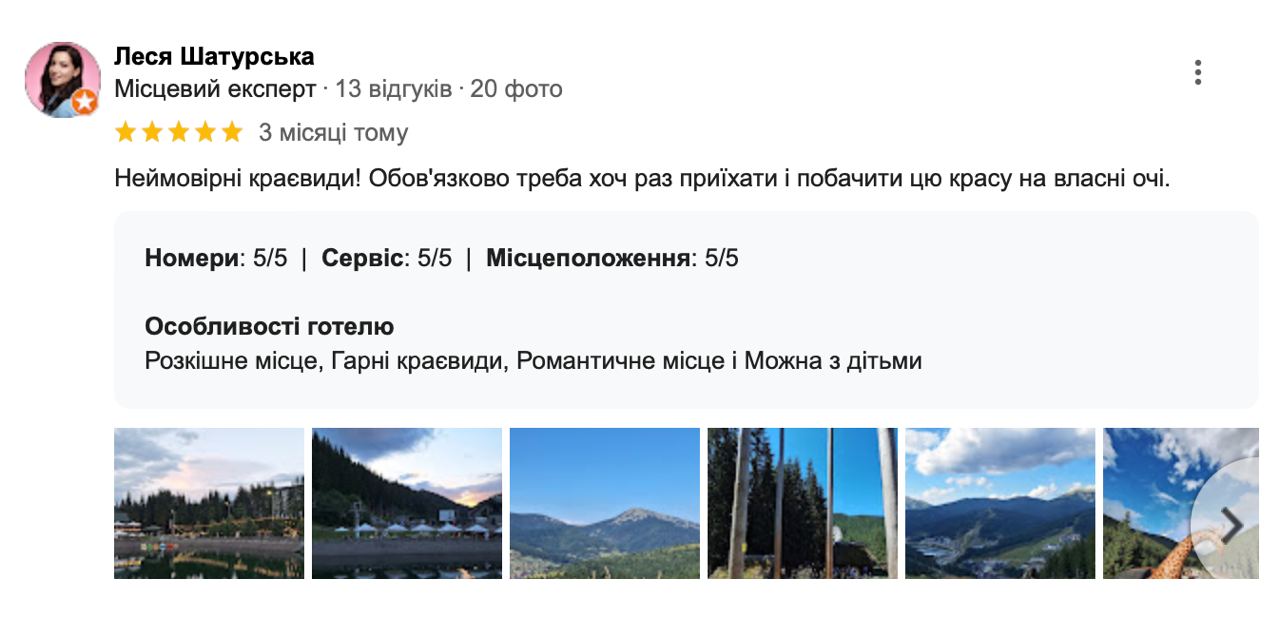1280x618 pixels.
Task: View second photo with white tents by water
Action: coord(407,503)
